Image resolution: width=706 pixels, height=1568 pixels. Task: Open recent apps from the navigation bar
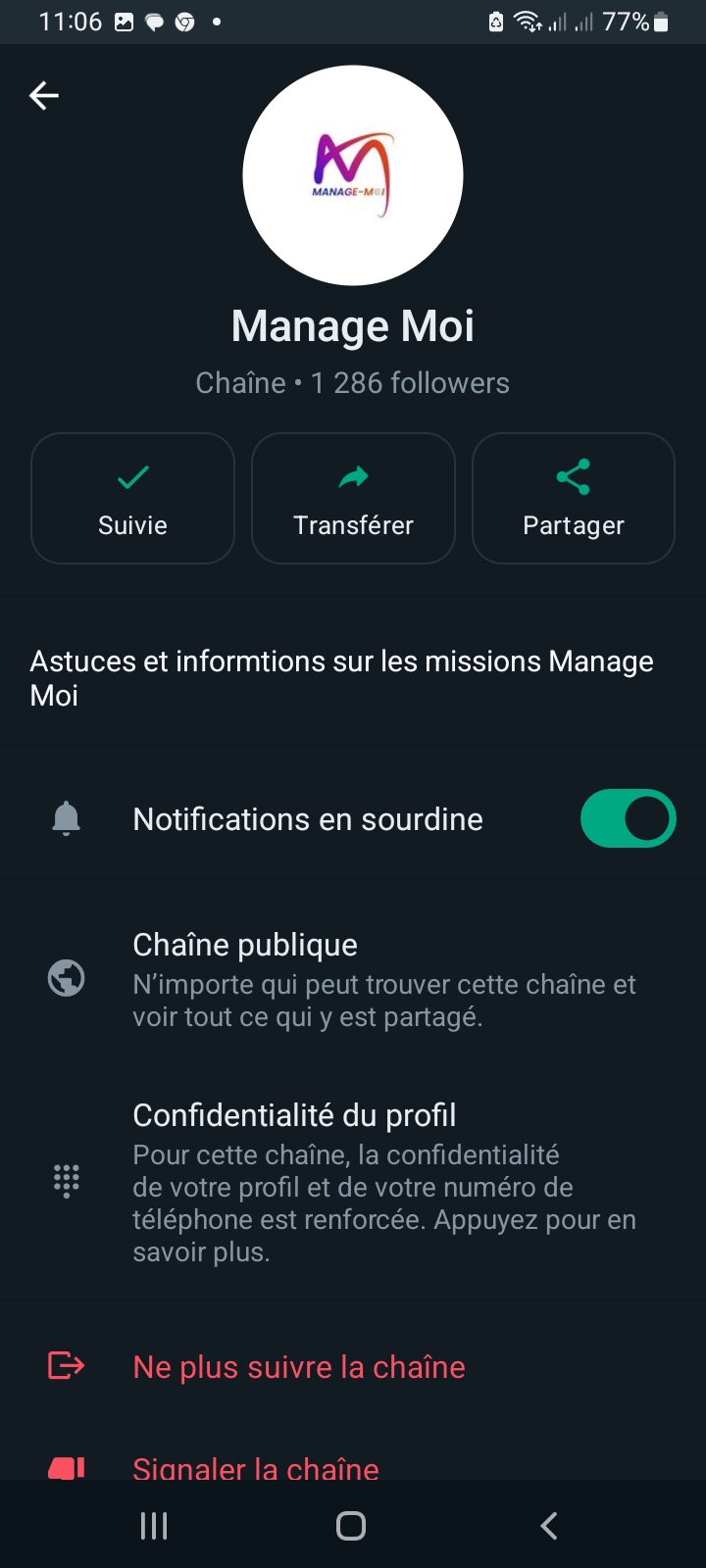[x=154, y=1525]
